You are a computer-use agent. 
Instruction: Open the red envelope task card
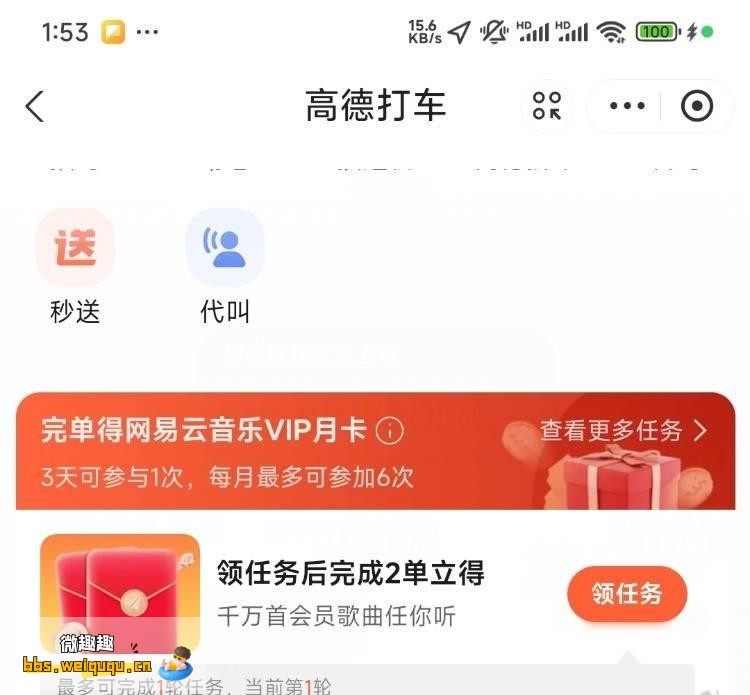pyautogui.click(x=120, y=594)
